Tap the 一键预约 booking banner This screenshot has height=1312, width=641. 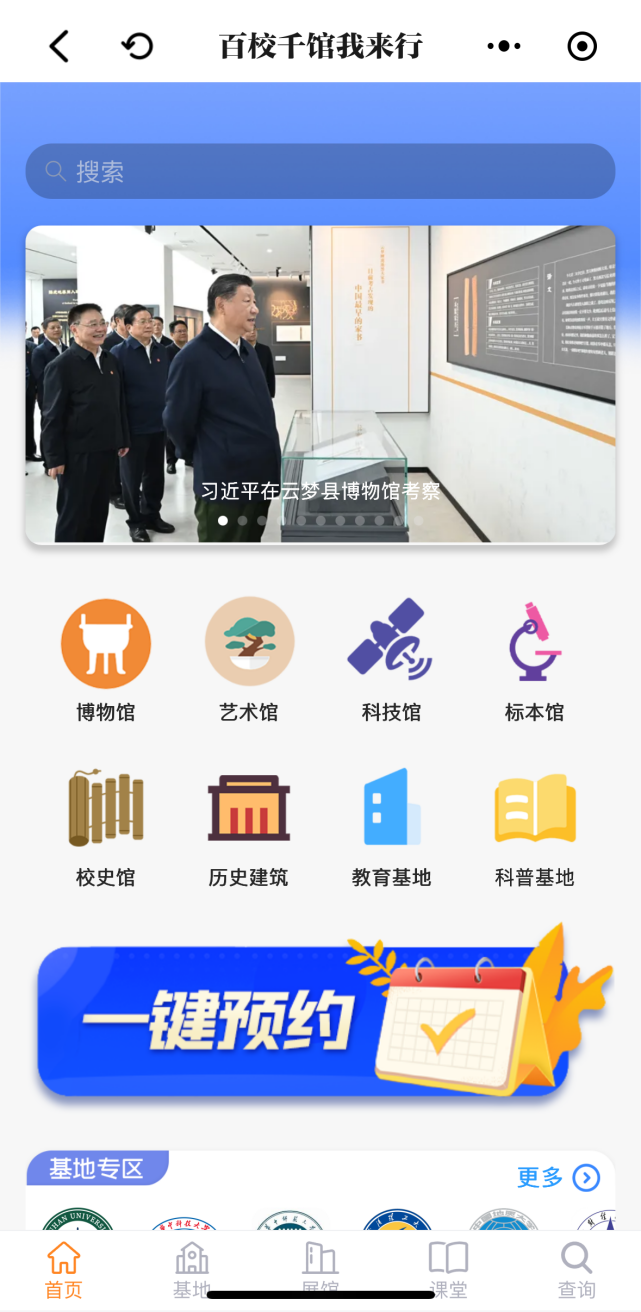[320, 1020]
